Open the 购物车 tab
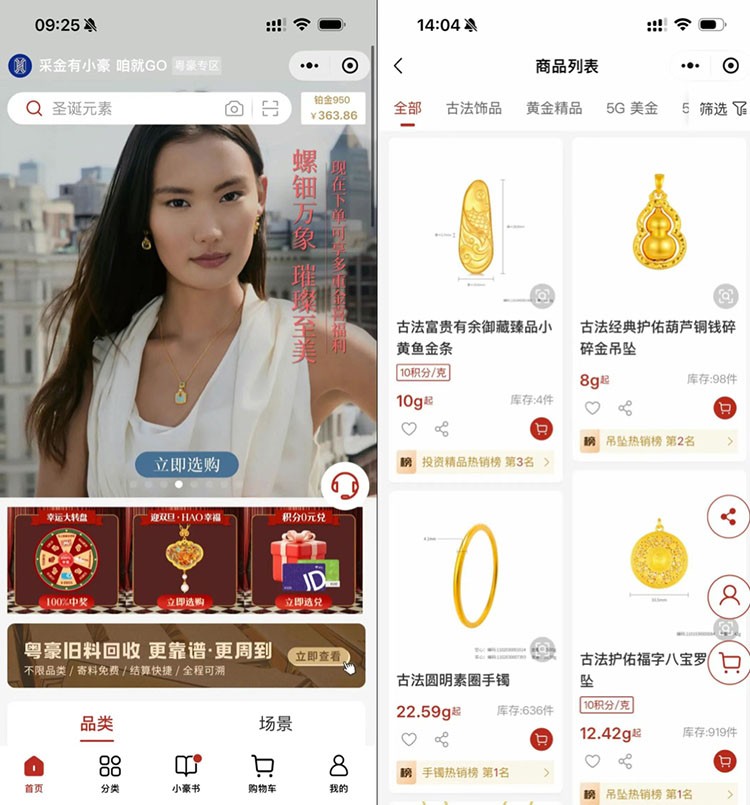750x805 pixels. point(262,774)
